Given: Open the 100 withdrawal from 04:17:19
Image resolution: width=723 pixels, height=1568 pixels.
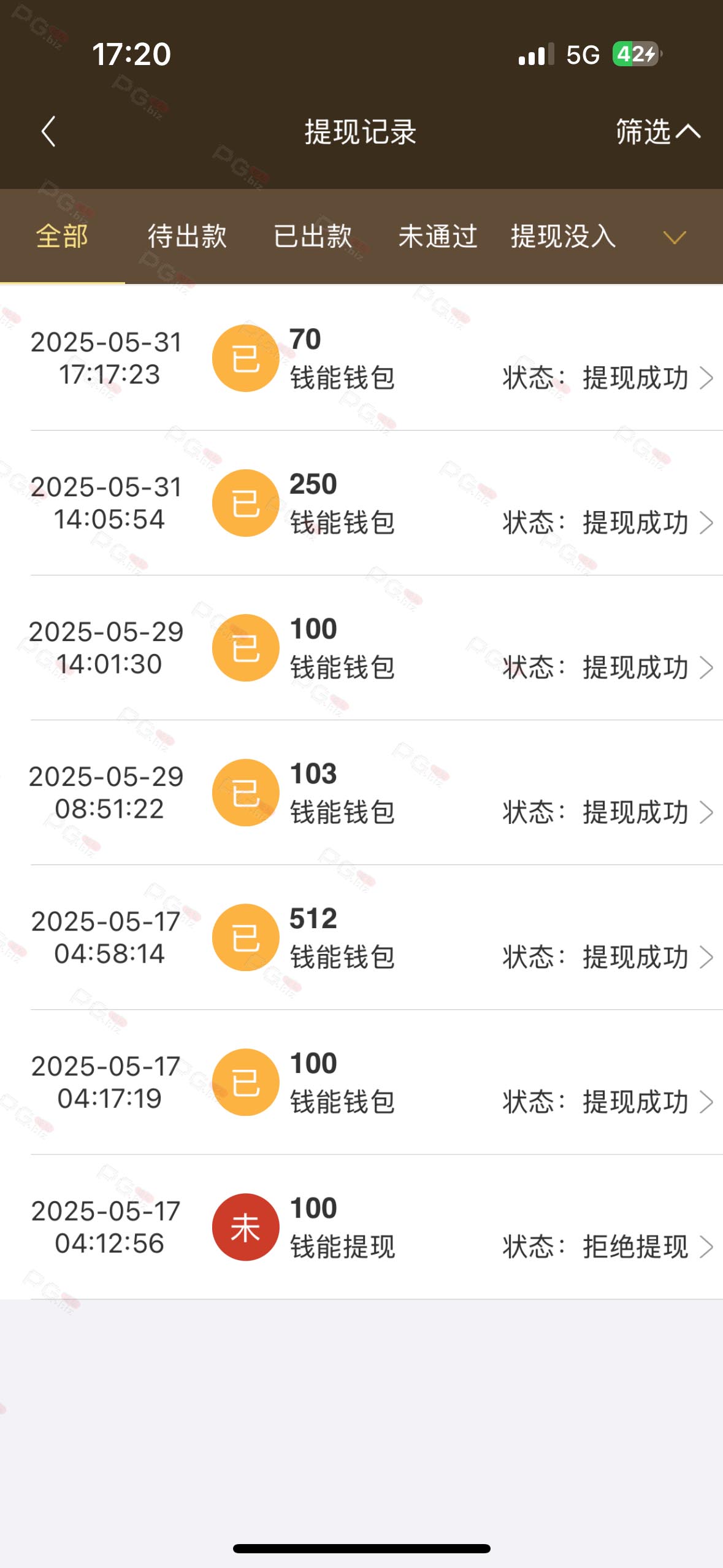Looking at the screenshot, I should [362, 1082].
